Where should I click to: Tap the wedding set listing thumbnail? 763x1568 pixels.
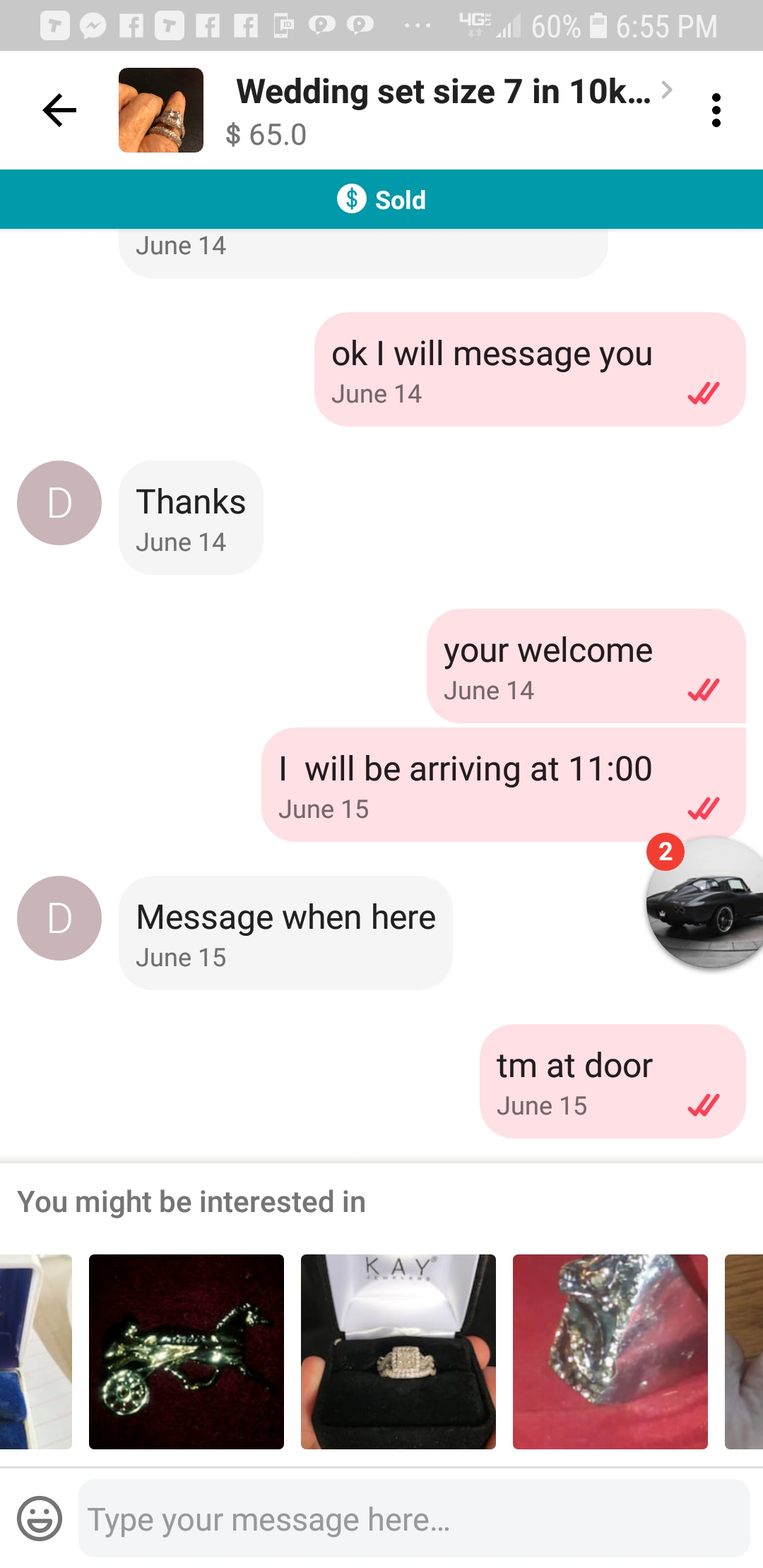pyautogui.click(x=161, y=110)
